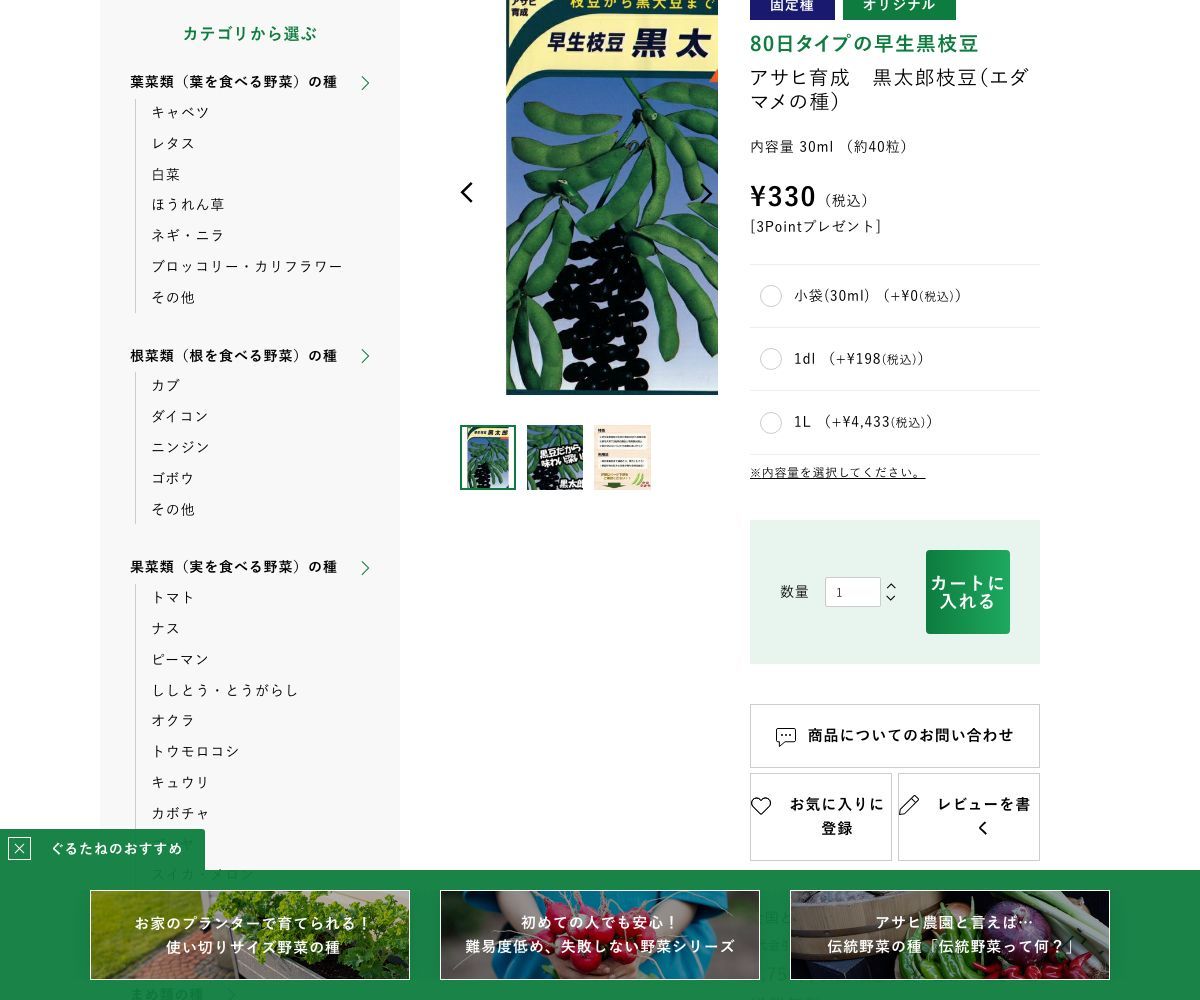1200x1000 pixels.
Task: Tap the カートに入れる button
Action: [x=967, y=592]
